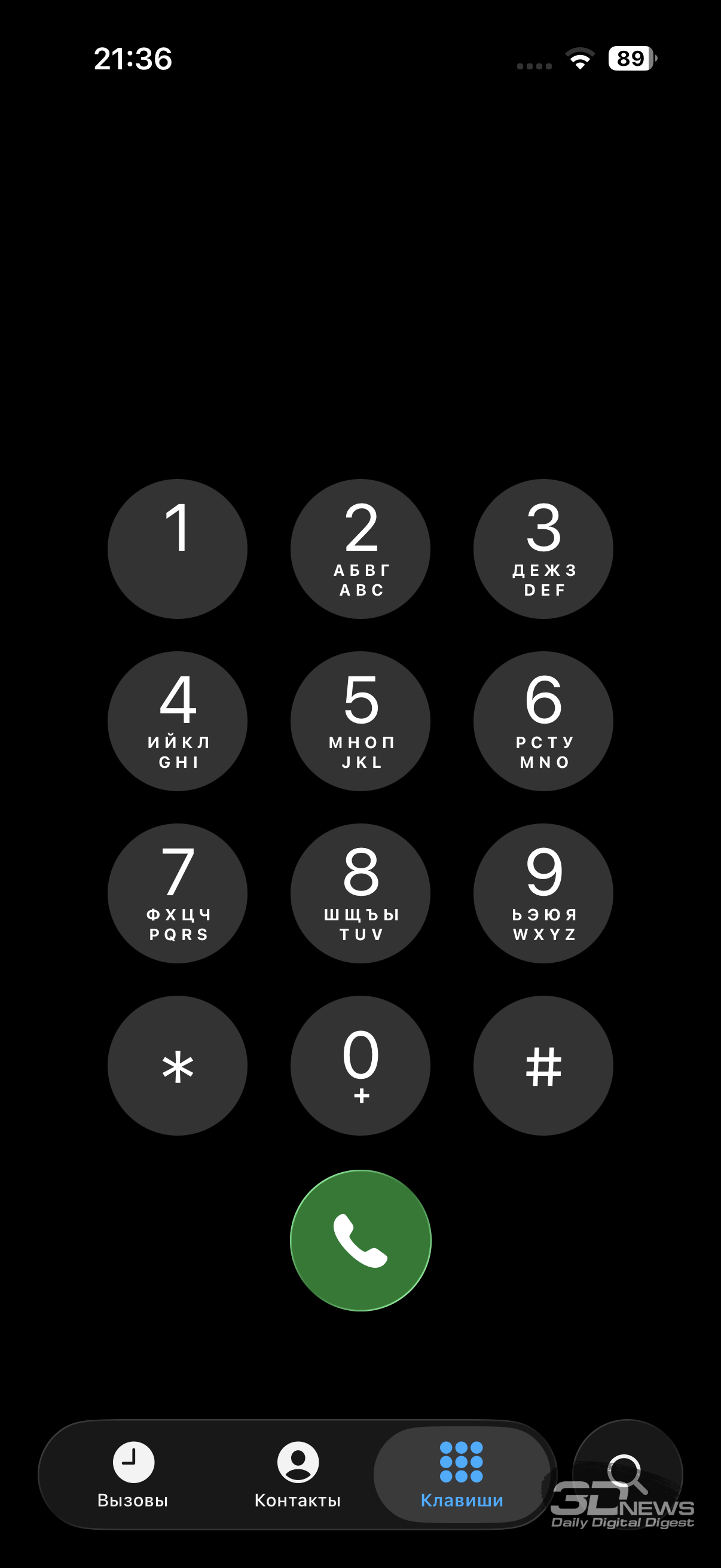
Task: Enter digit 9 WXYZ
Action: (543, 893)
